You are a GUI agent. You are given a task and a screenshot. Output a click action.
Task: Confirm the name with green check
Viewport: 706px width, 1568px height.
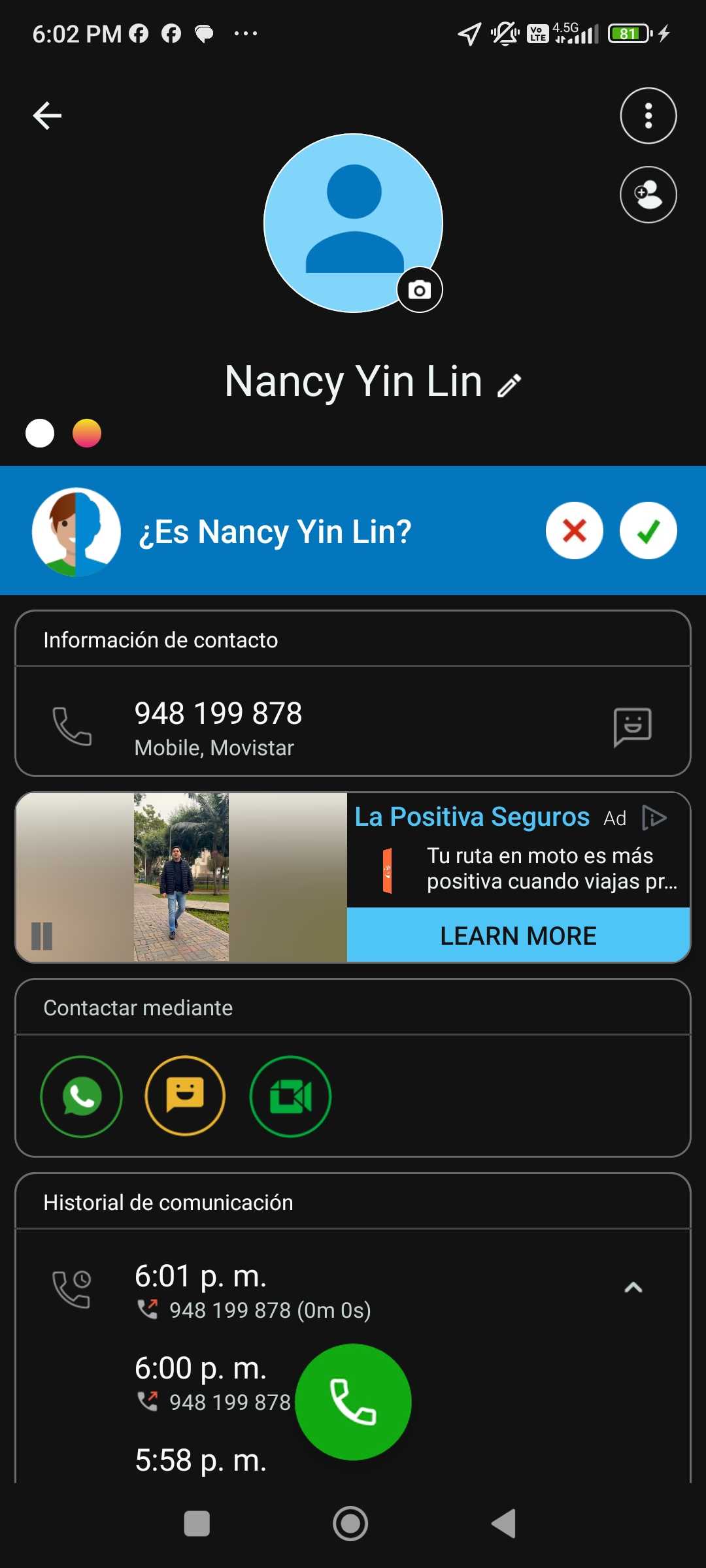648,531
